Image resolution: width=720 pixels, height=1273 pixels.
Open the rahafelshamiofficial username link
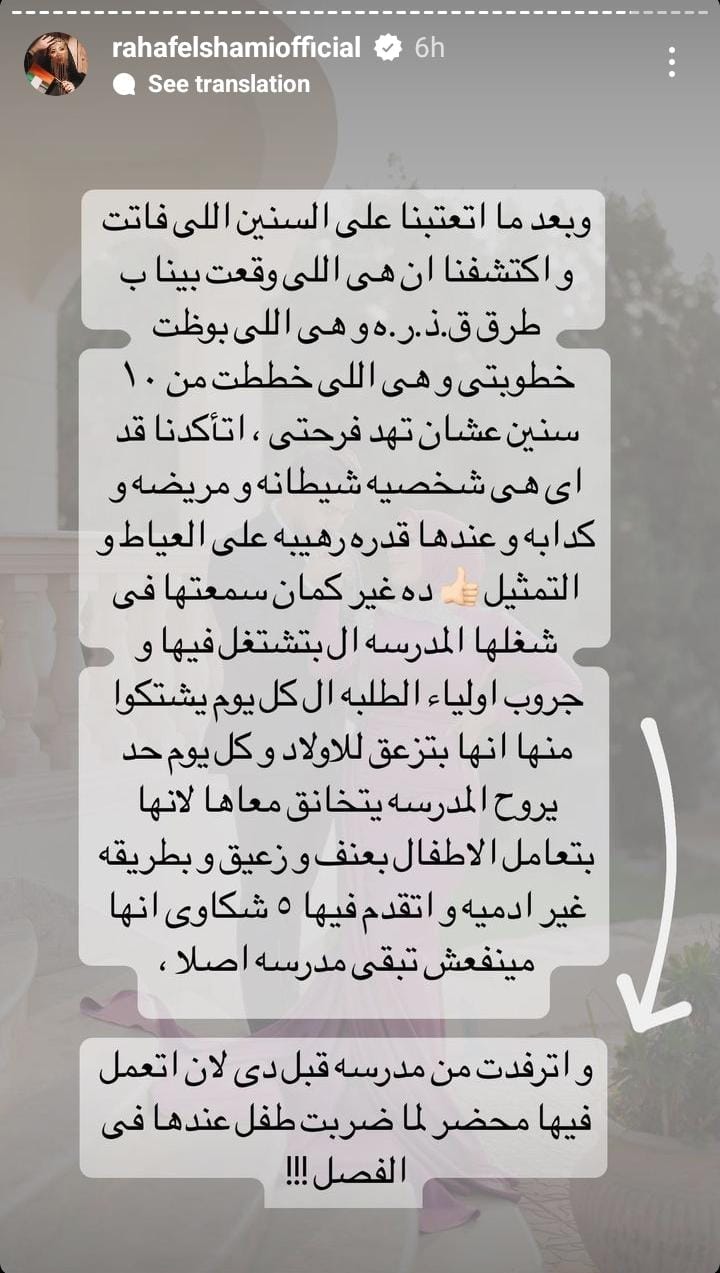tap(236, 47)
